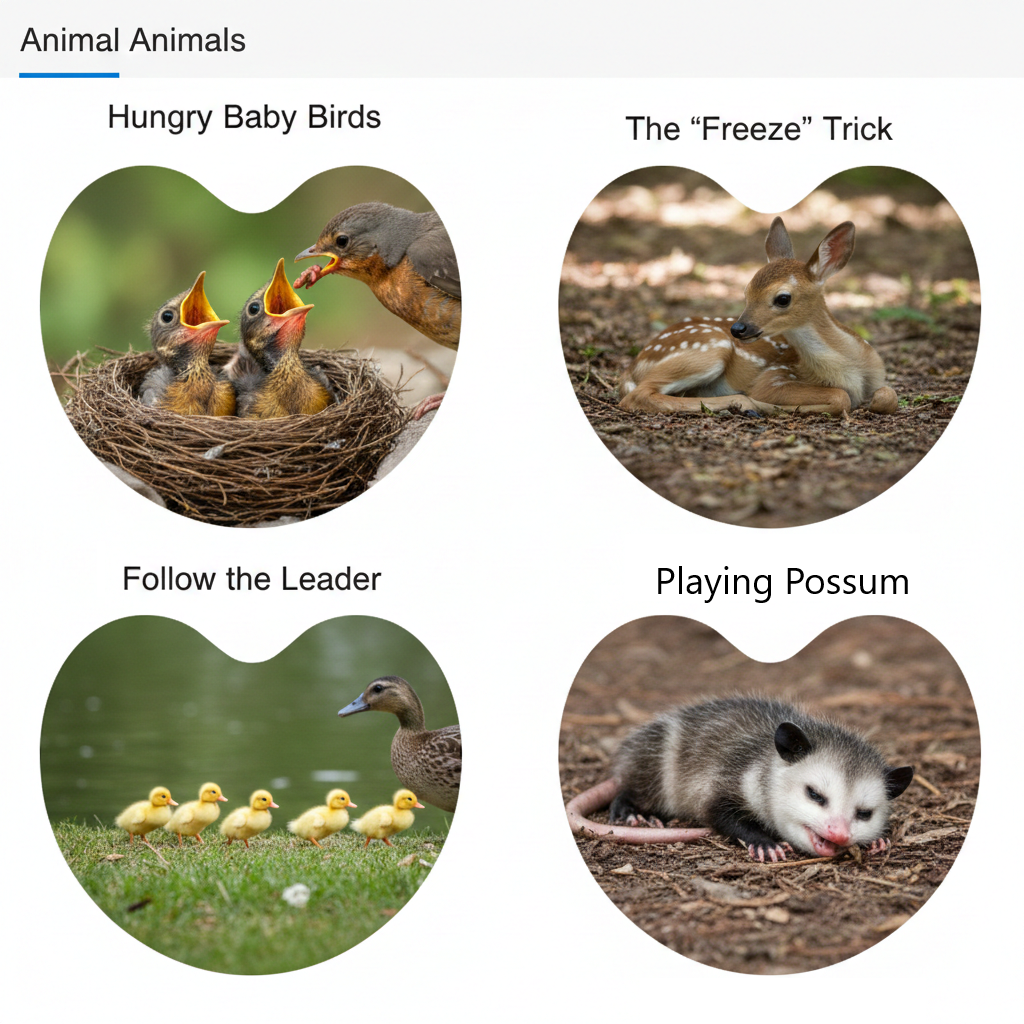Image resolution: width=1024 pixels, height=1024 pixels.
Task: Select the Animal Animals tab
Action: pos(132,41)
